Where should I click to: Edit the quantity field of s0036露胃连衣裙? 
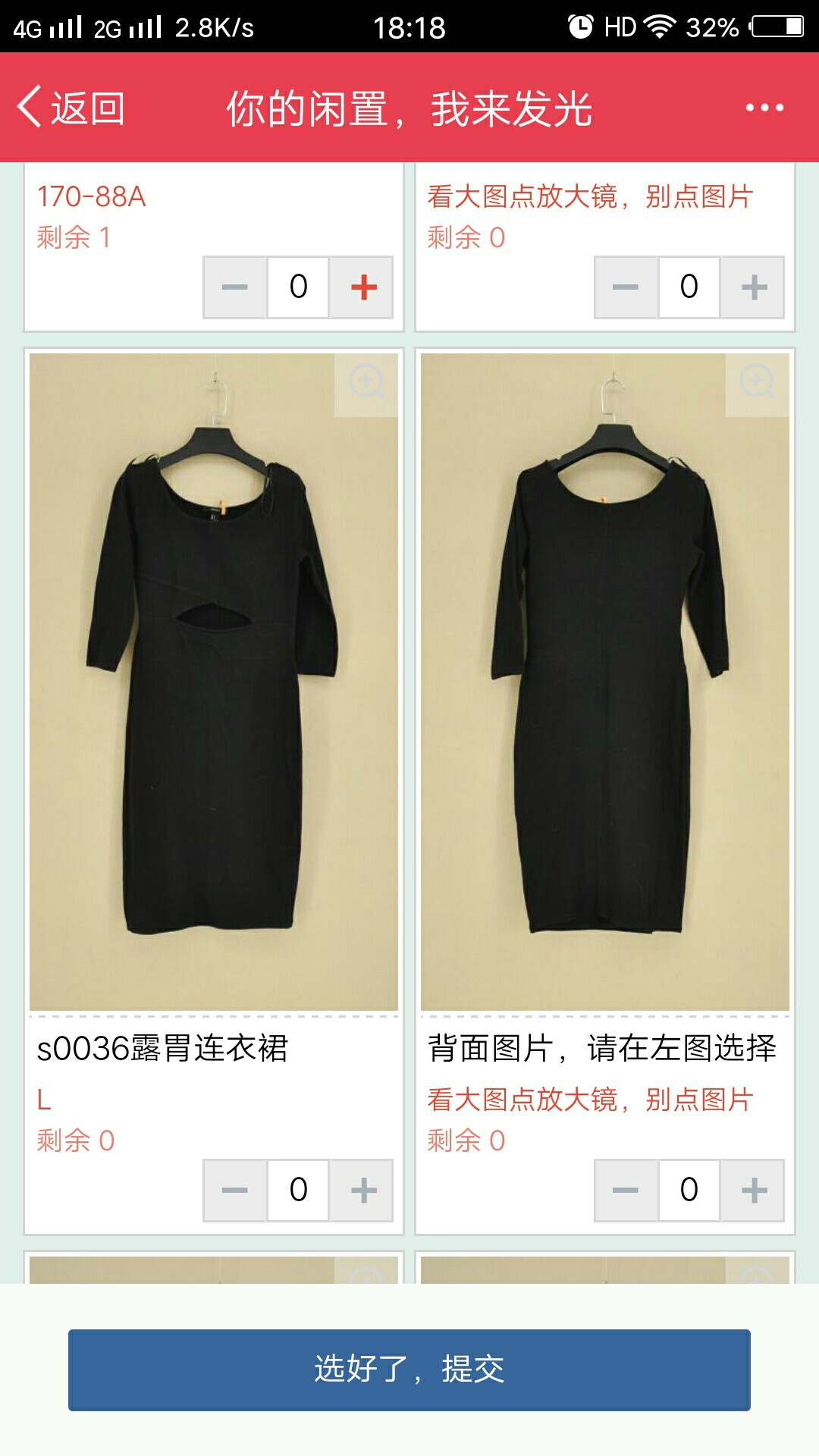(x=298, y=1190)
